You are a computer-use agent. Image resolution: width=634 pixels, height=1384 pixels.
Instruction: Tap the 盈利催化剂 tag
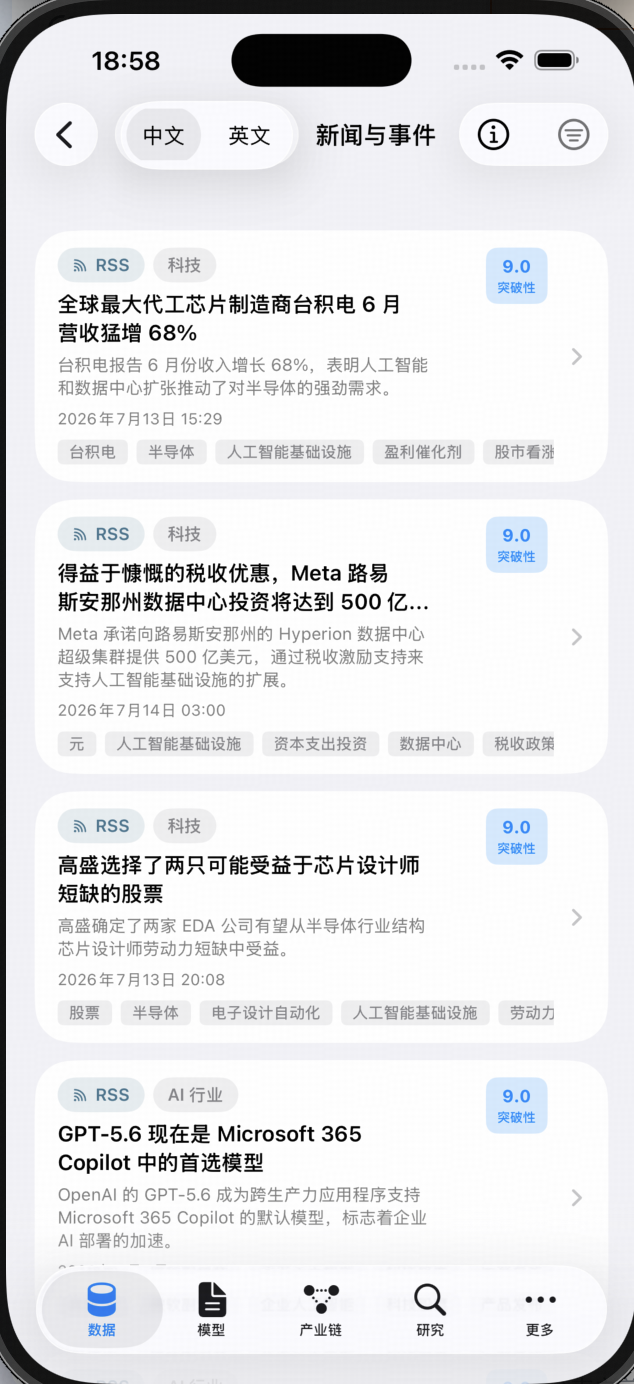coord(423,452)
